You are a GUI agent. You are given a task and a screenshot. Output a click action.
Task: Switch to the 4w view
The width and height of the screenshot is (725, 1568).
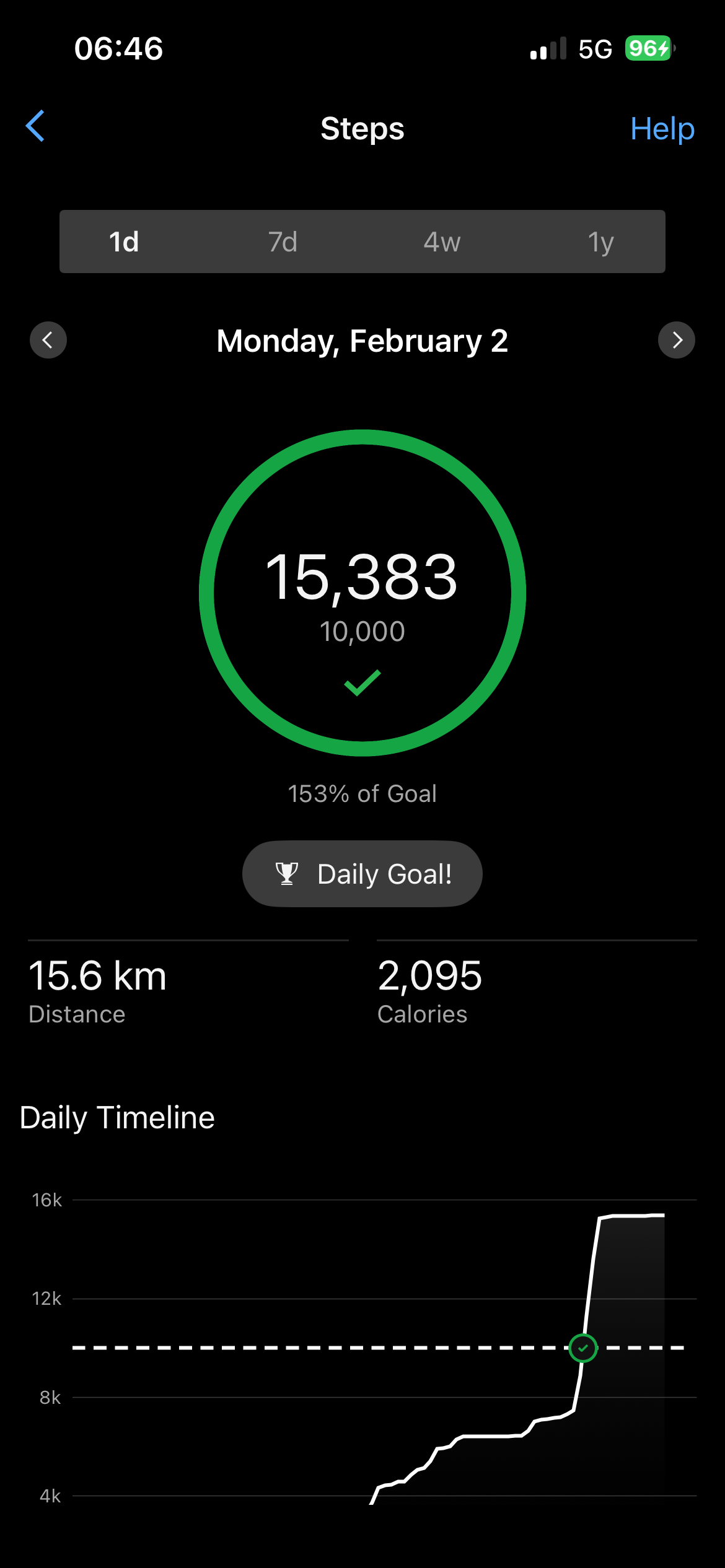click(x=442, y=242)
